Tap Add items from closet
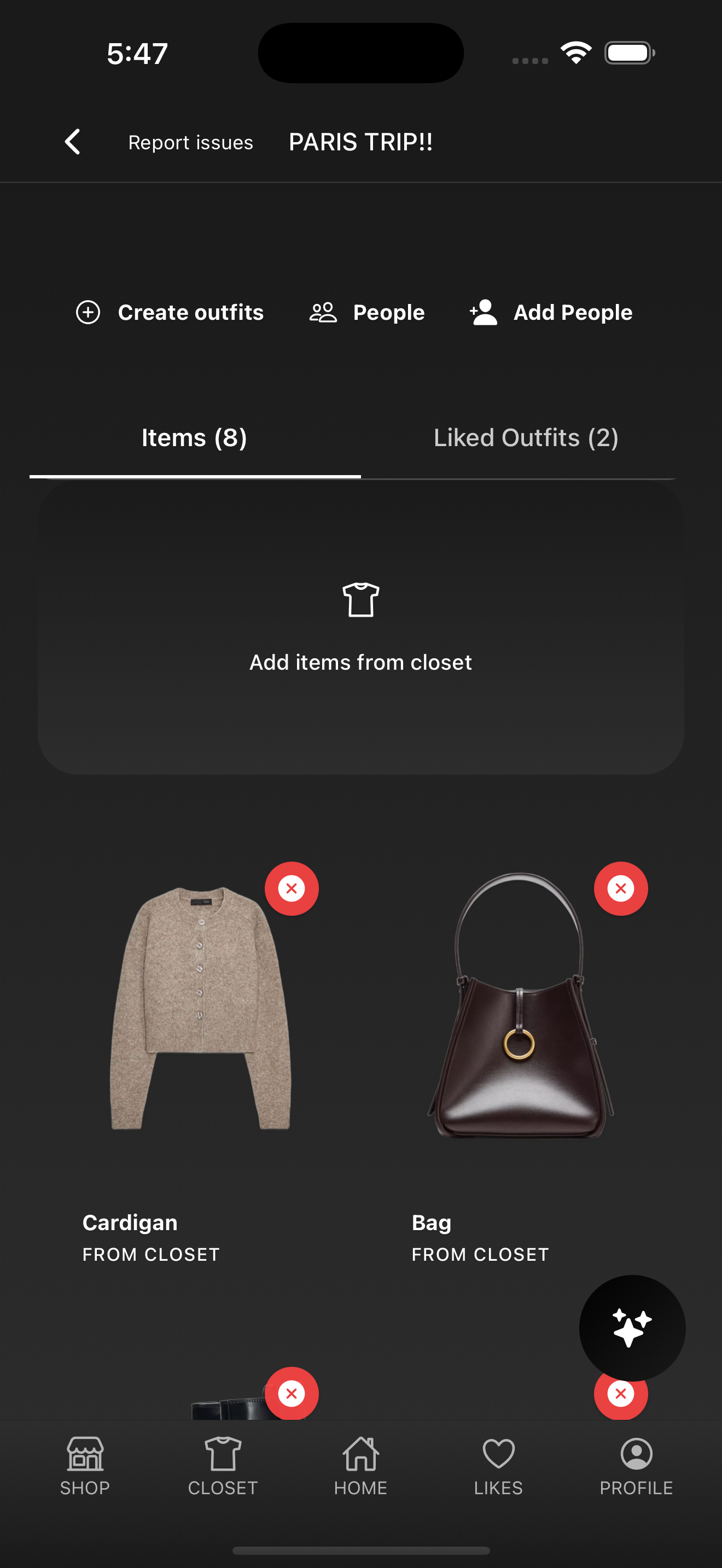722x1568 pixels. click(x=360, y=662)
